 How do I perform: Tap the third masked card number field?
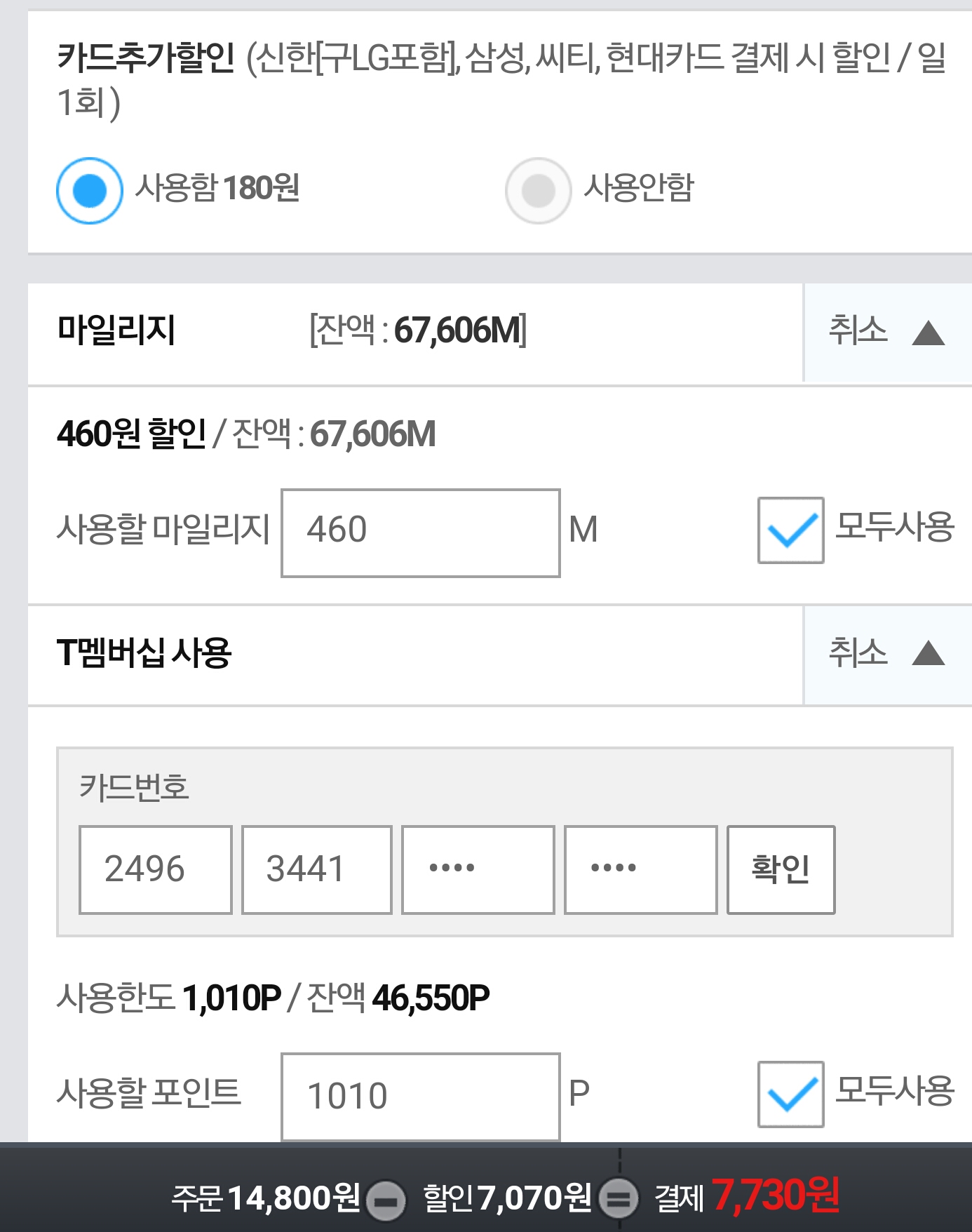pos(478,869)
